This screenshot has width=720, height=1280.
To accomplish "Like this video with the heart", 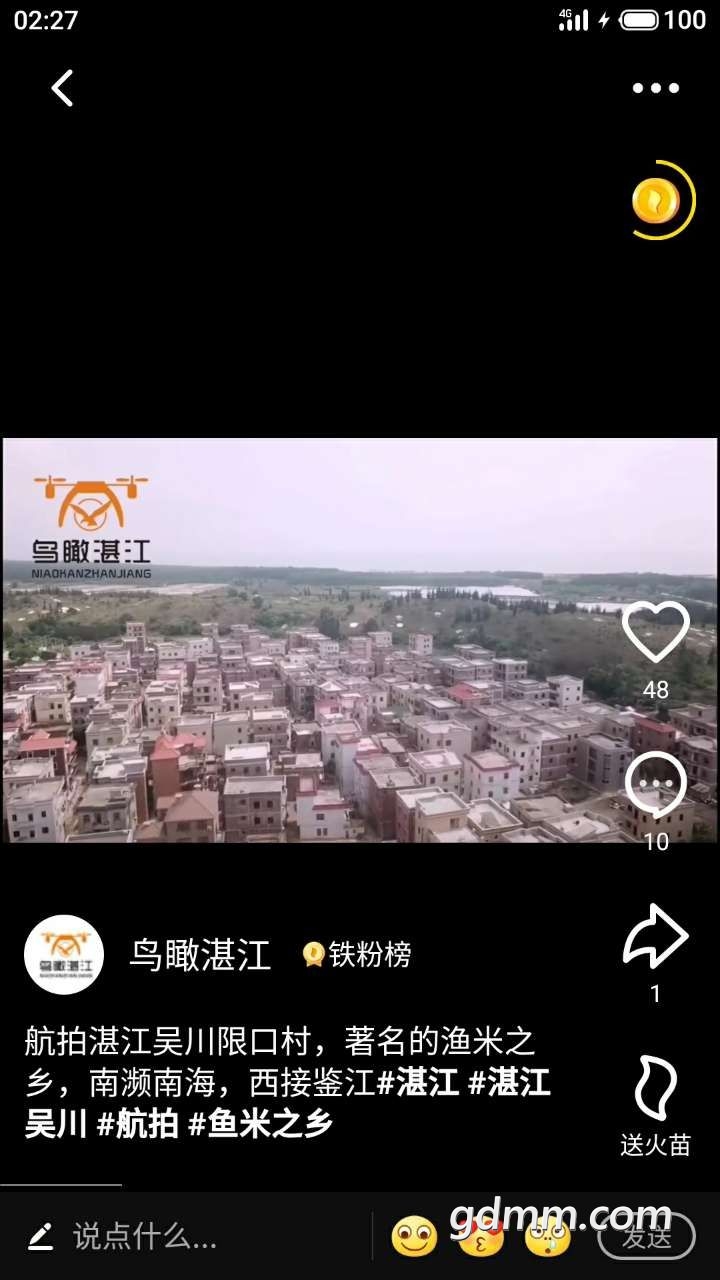I will tap(655, 632).
